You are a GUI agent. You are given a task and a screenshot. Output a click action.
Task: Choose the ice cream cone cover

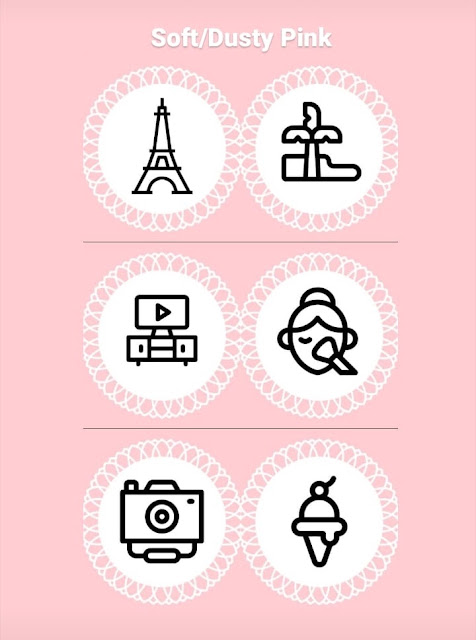click(x=320, y=522)
